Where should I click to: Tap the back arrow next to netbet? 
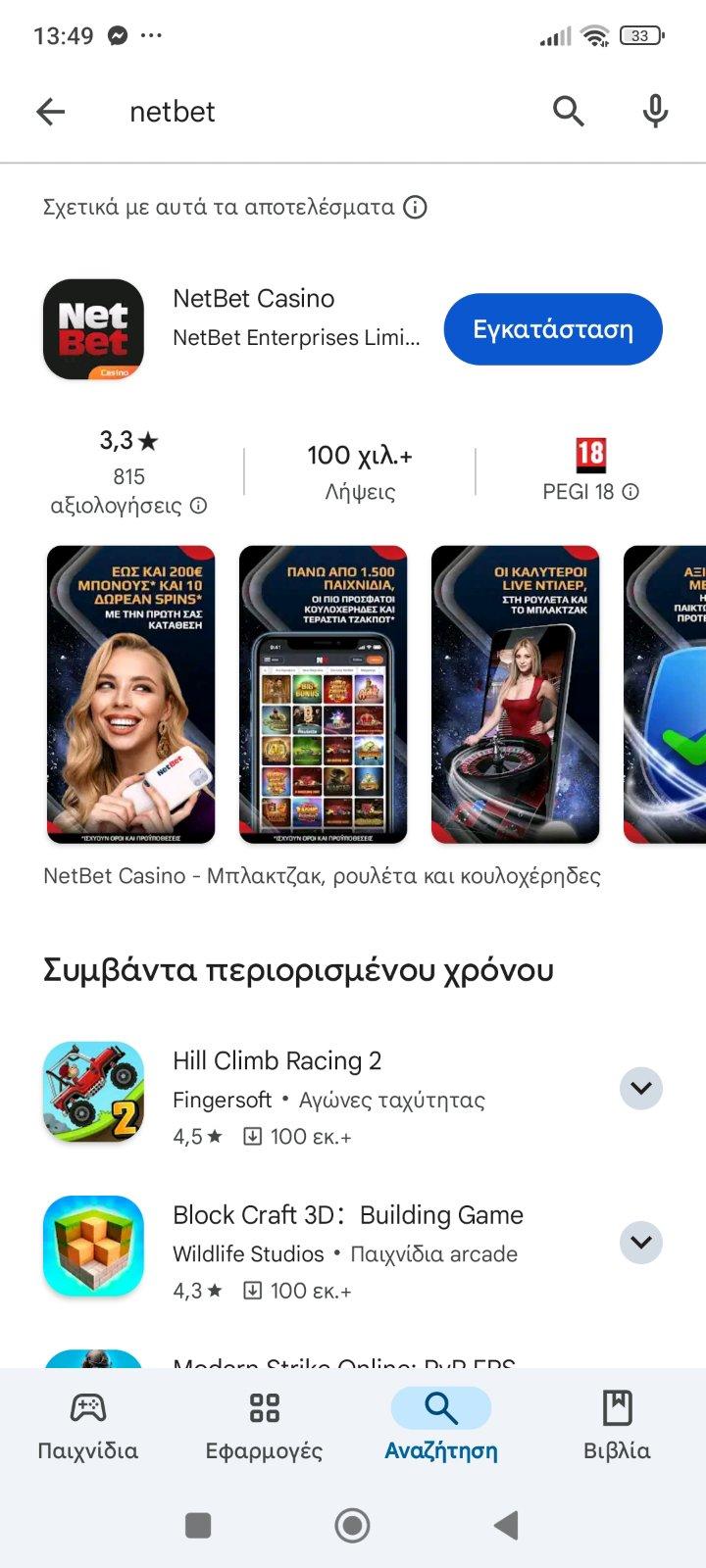51,111
